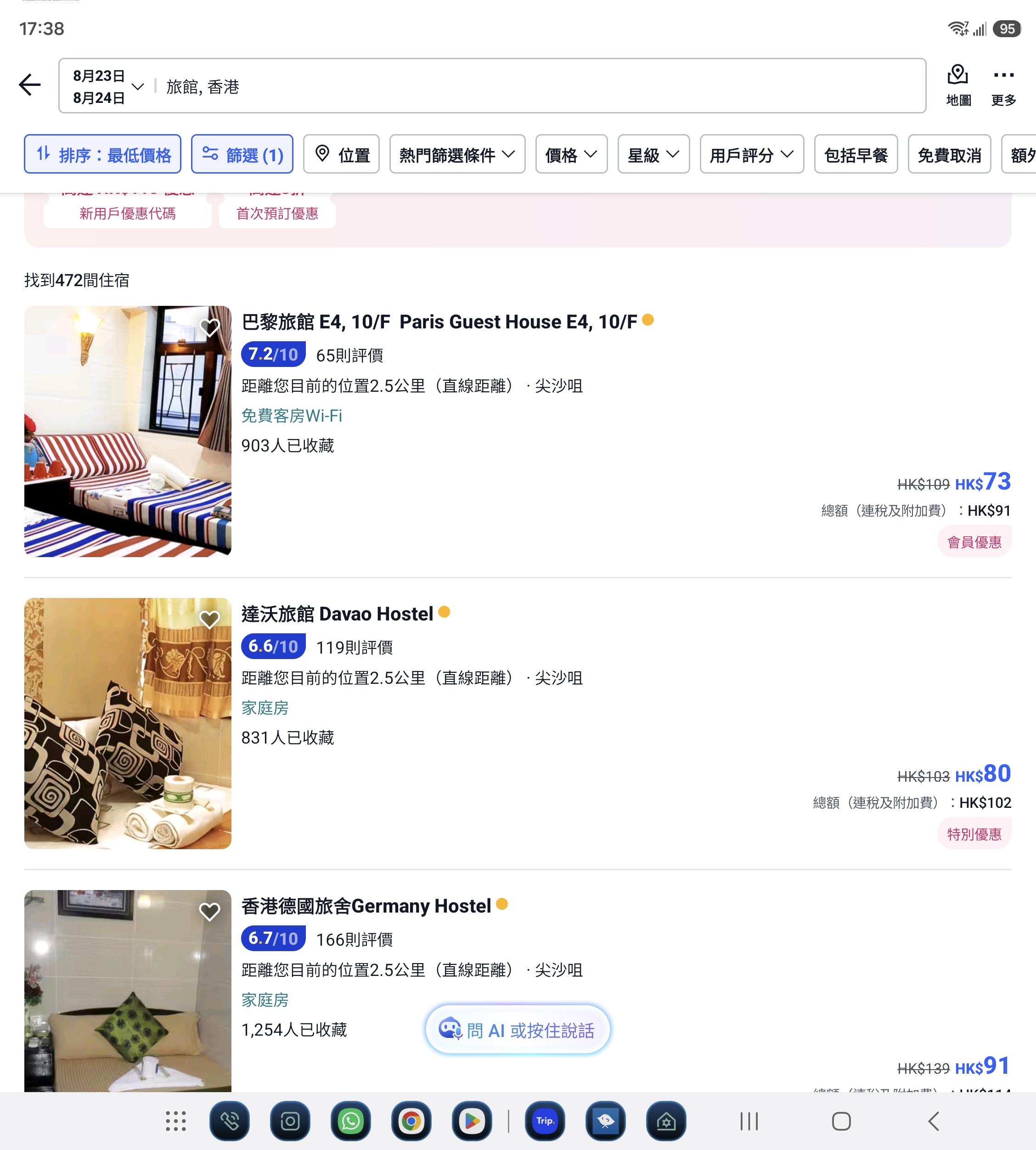Image resolution: width=1036 pixels, height=1150 pixels.
Task: Save Davao Hostel with the heart icon
Action: point(209,620)
